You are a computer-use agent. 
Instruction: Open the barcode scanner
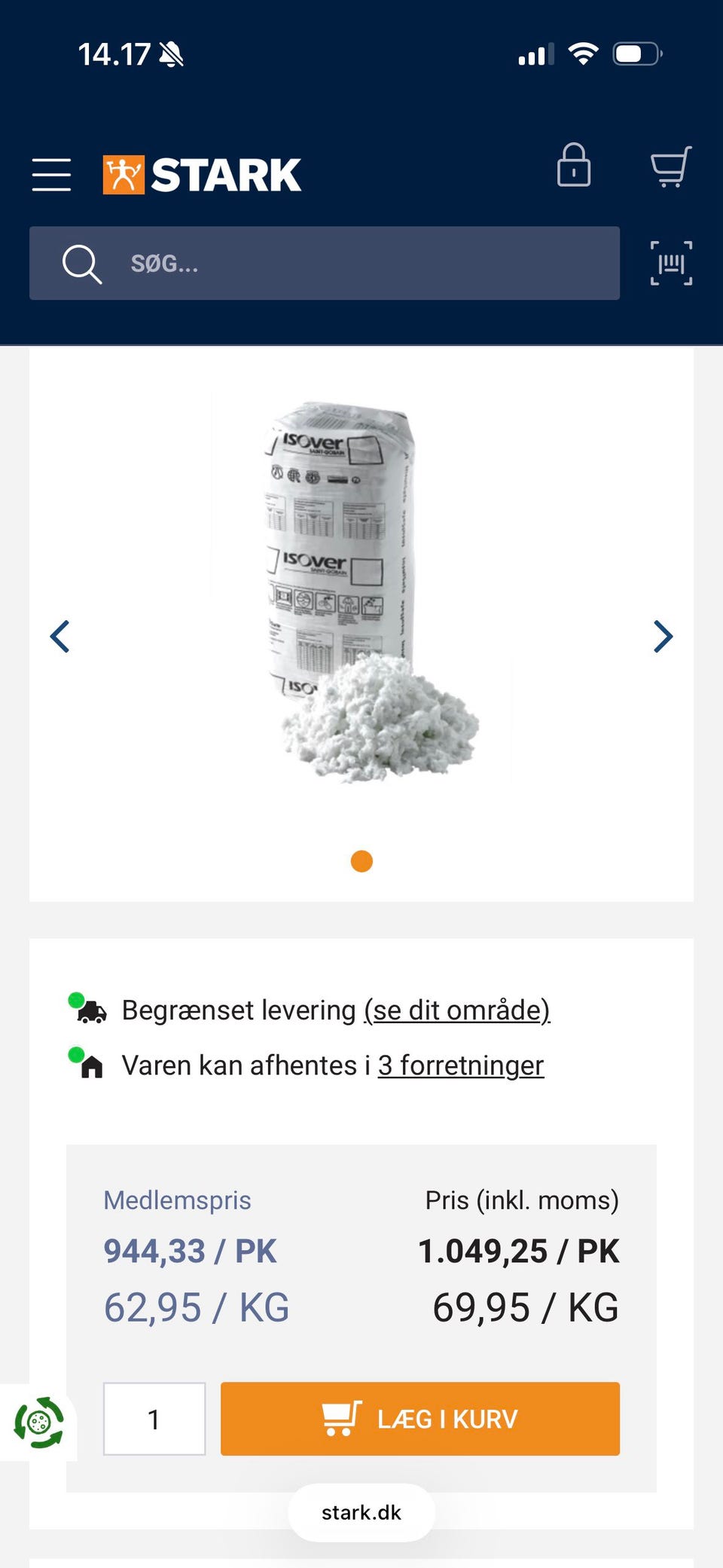click(671, 263)
